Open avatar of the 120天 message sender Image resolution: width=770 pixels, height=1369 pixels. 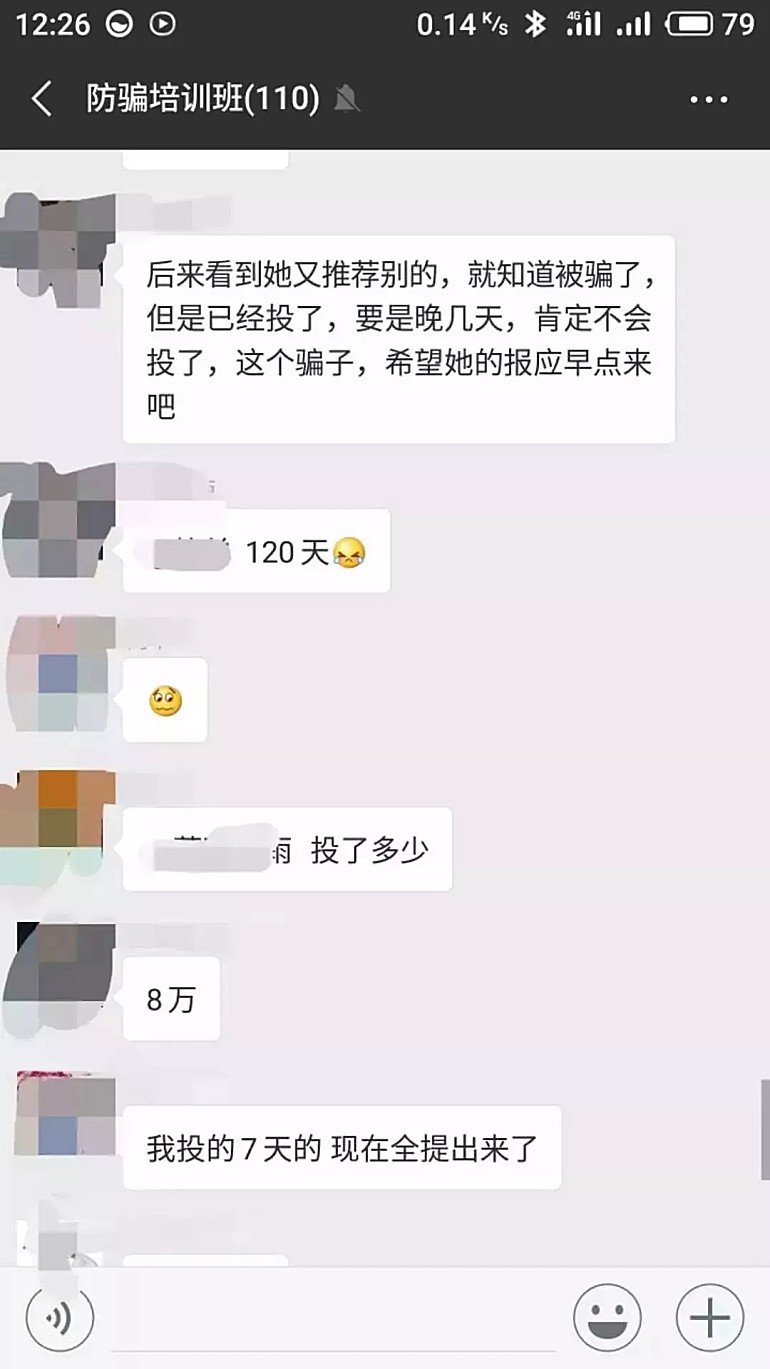click(60, 520)
